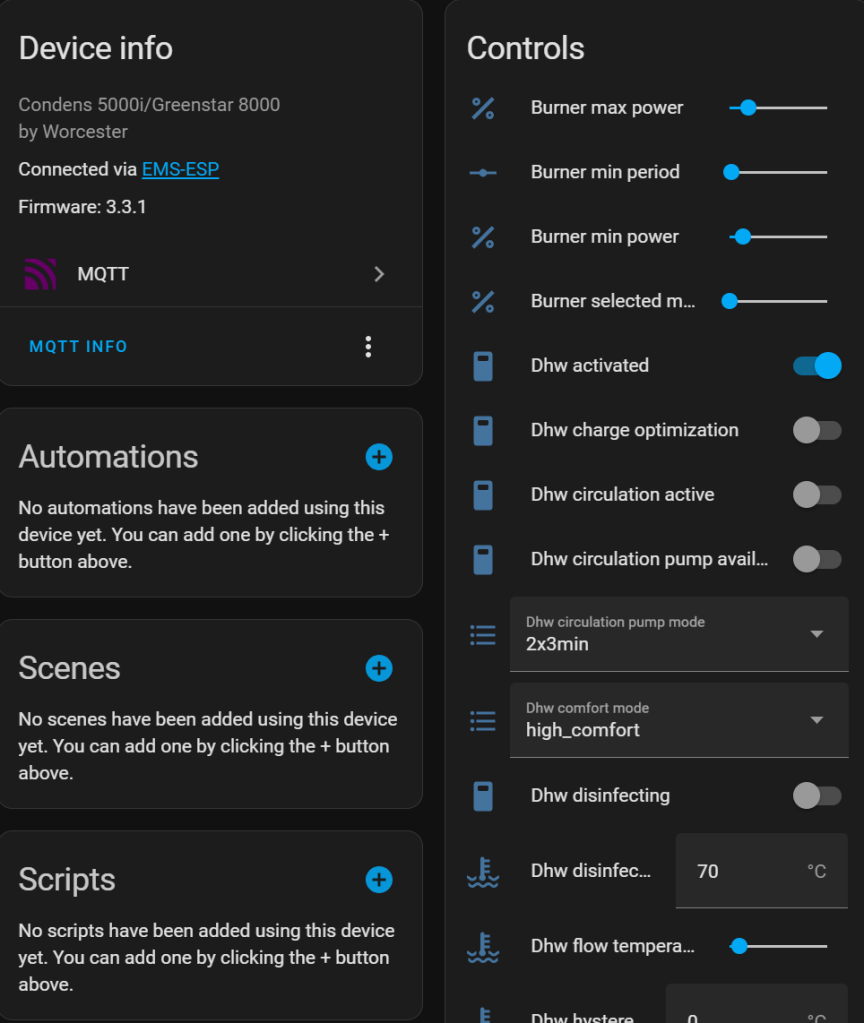This screenshot has width=864, height=1023.
Task: Enable Dhw disinfecting
Action: coord(817,796)
